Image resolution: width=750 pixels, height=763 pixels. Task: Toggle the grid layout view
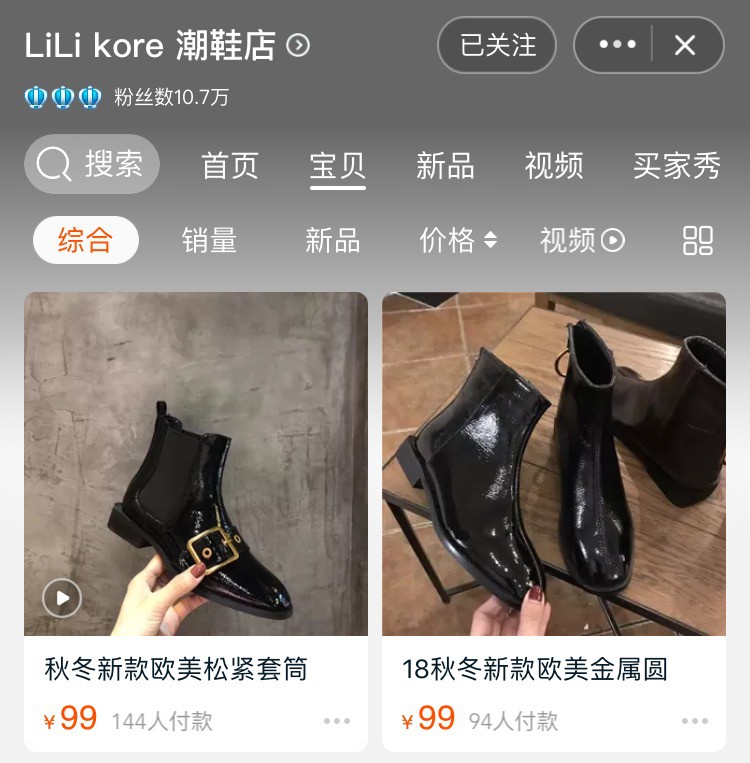(697, 240)
